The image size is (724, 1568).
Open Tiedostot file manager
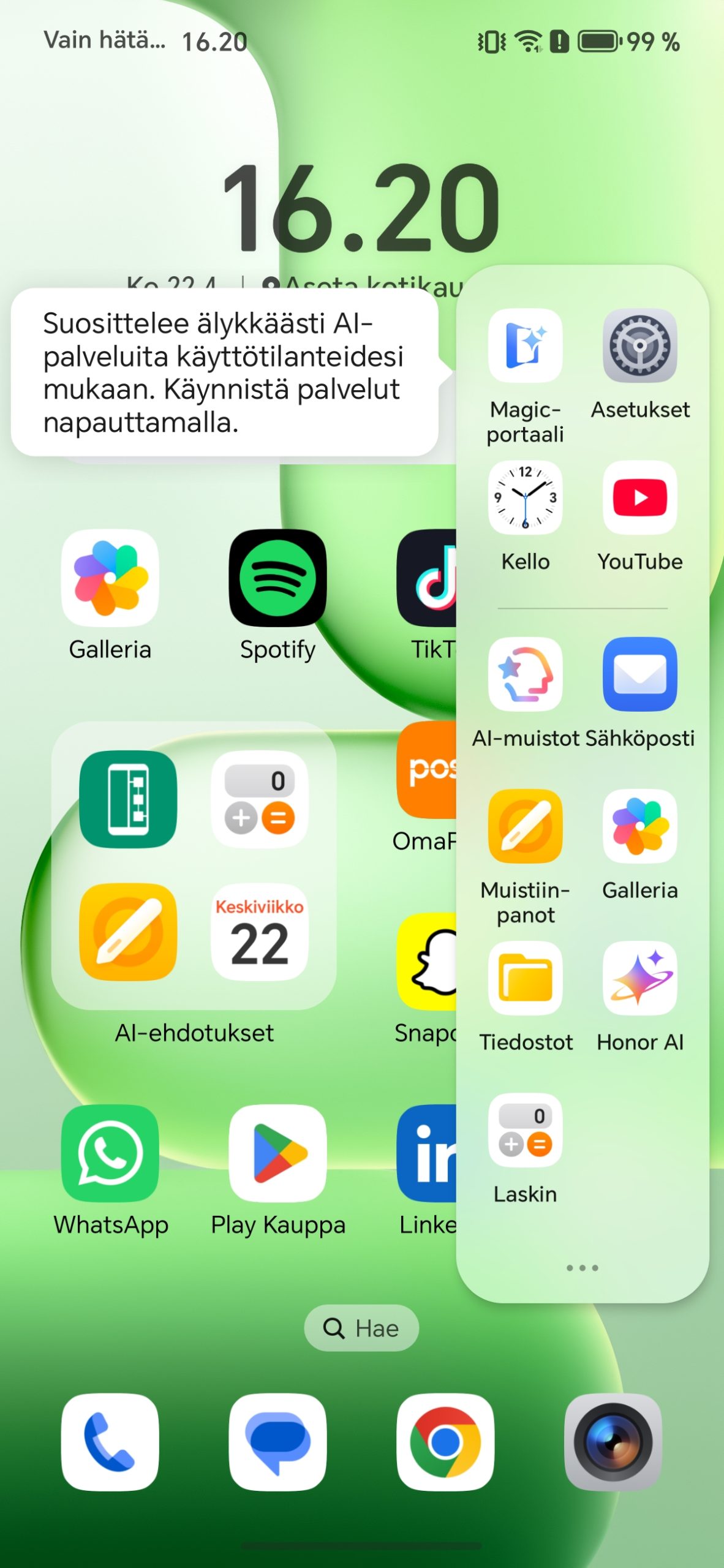[525, 978]
